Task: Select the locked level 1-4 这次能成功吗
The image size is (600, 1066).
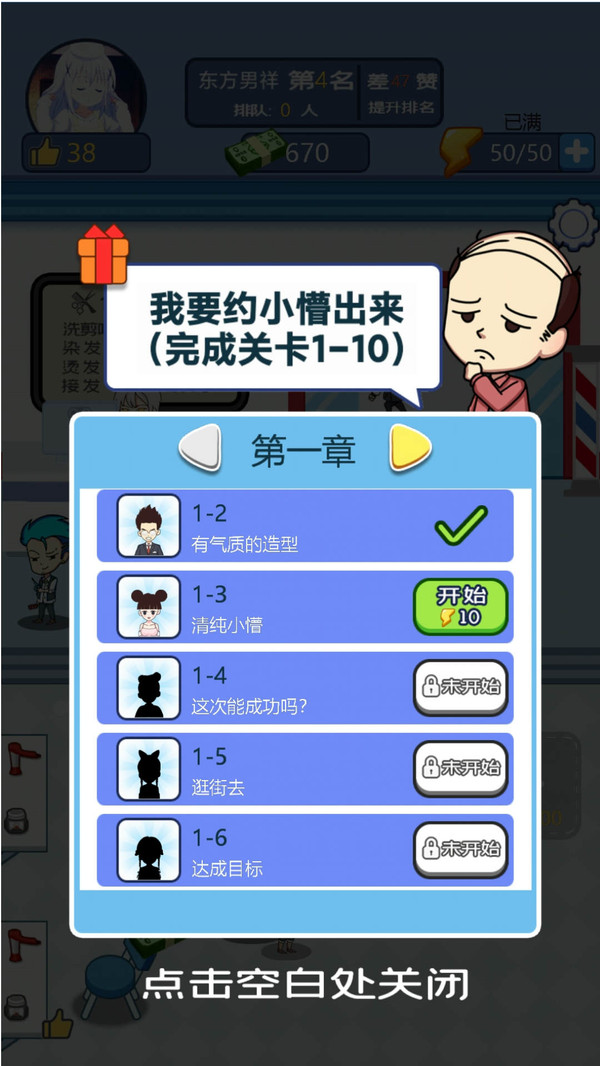Action: (x=304, y=688)
